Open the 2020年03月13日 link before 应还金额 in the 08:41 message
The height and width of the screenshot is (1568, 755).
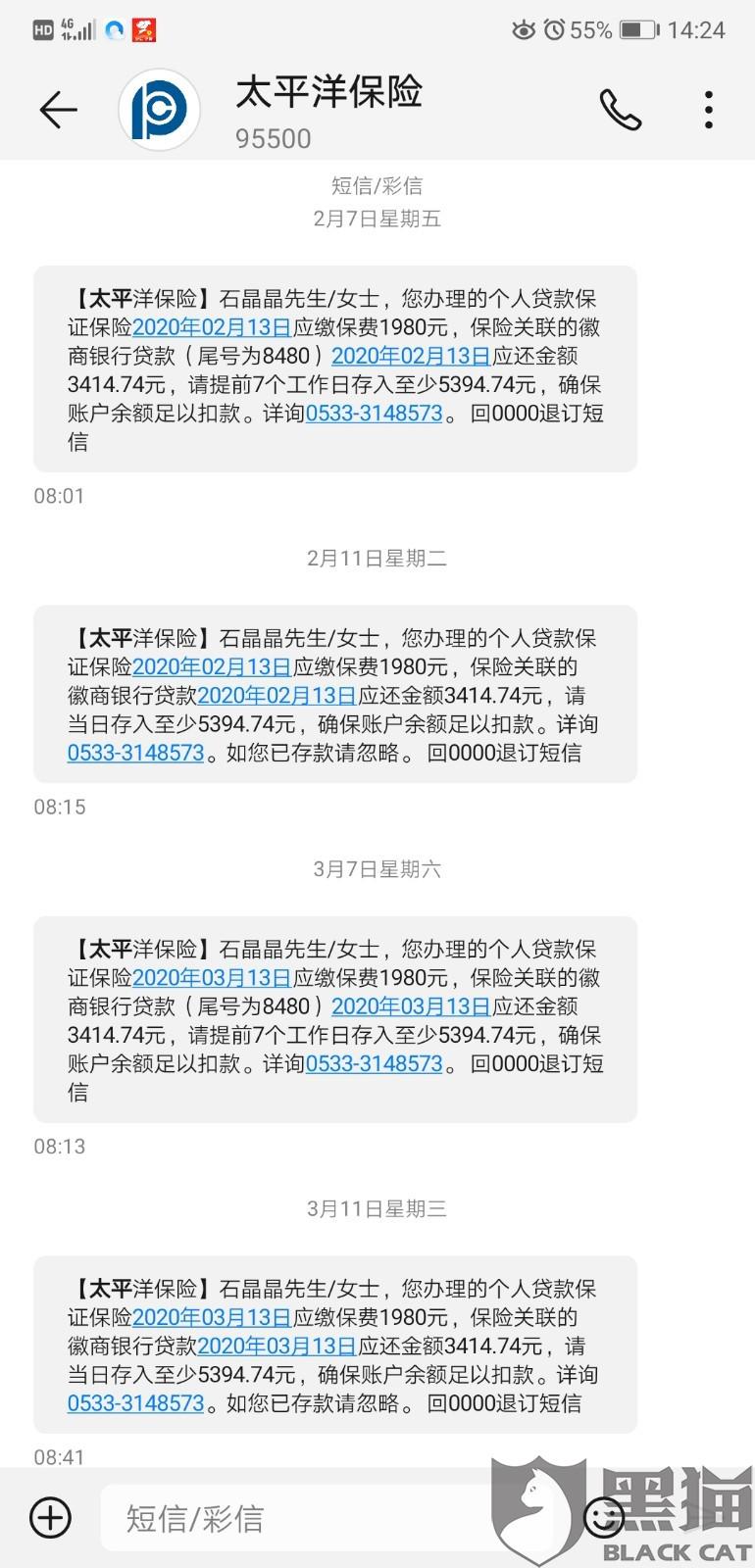(x=277, y=1347)
